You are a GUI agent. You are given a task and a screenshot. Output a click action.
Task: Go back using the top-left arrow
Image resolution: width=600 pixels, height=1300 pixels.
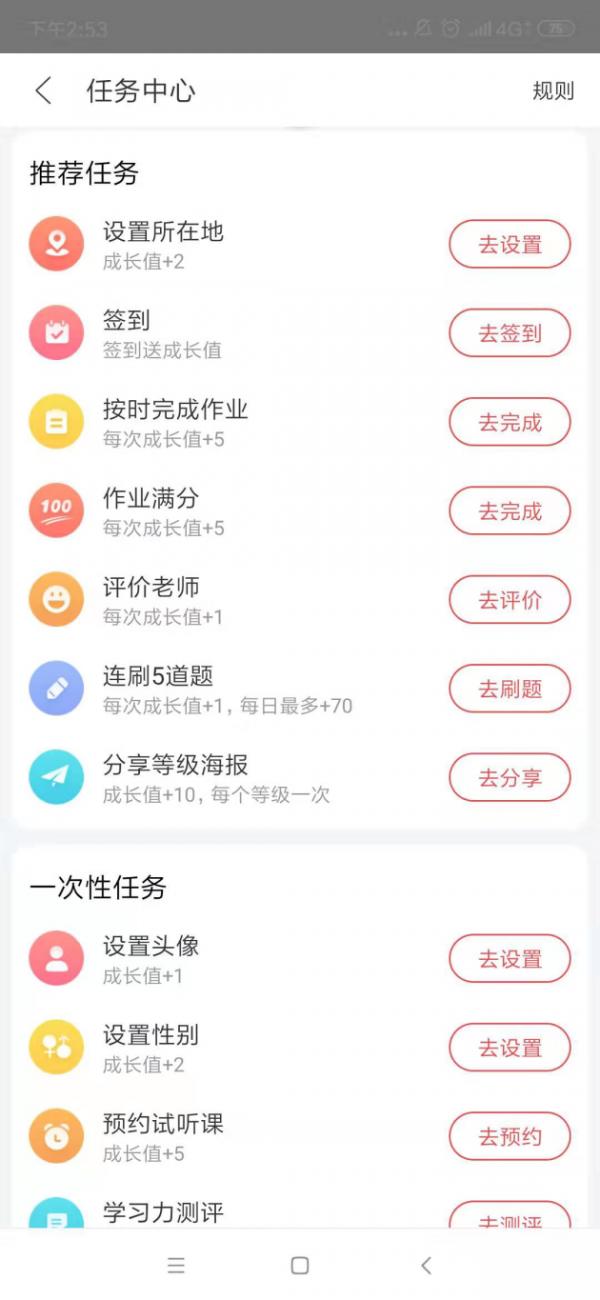click(43, 91)
